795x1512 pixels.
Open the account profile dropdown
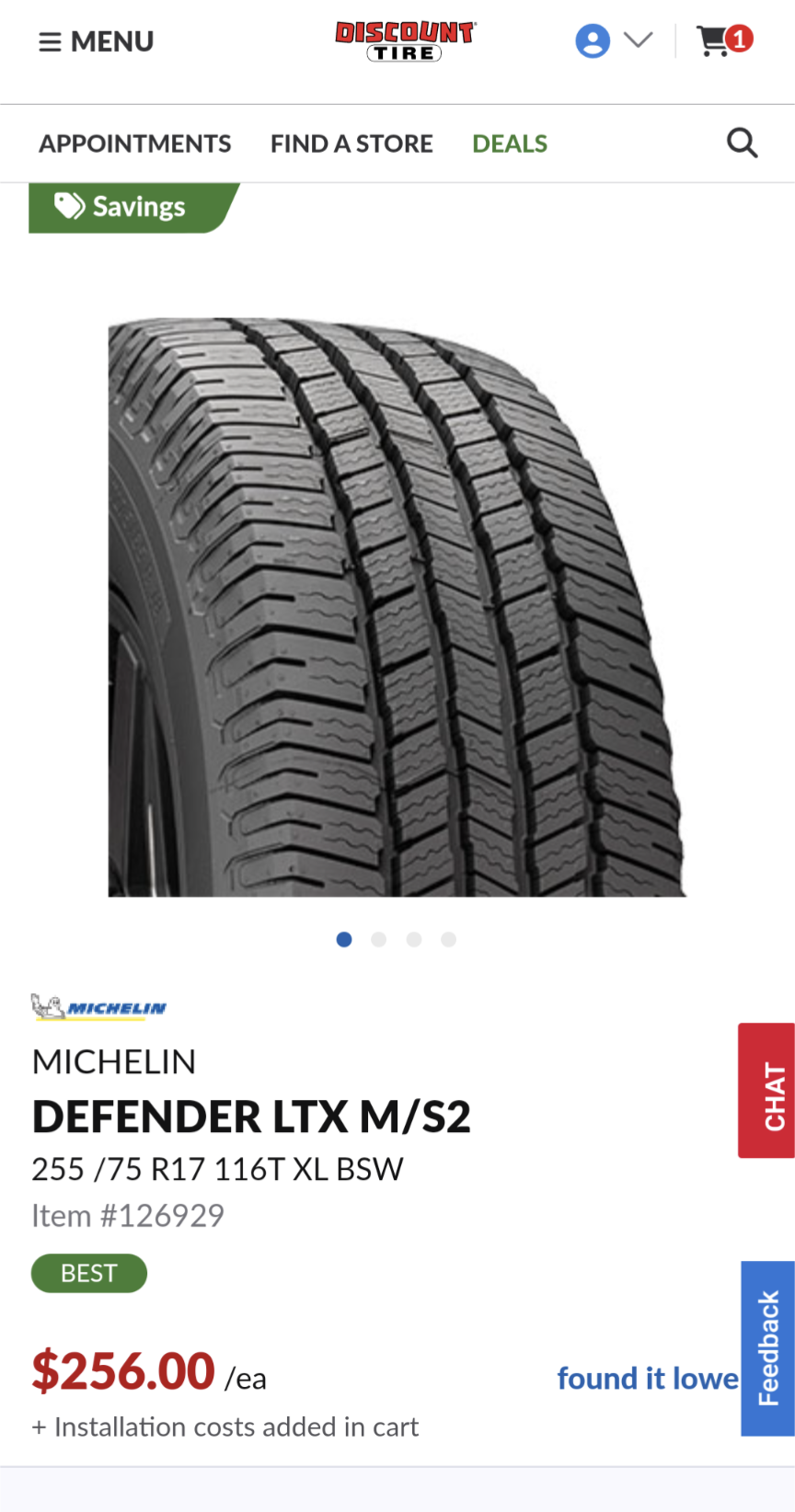click(613, 40)
